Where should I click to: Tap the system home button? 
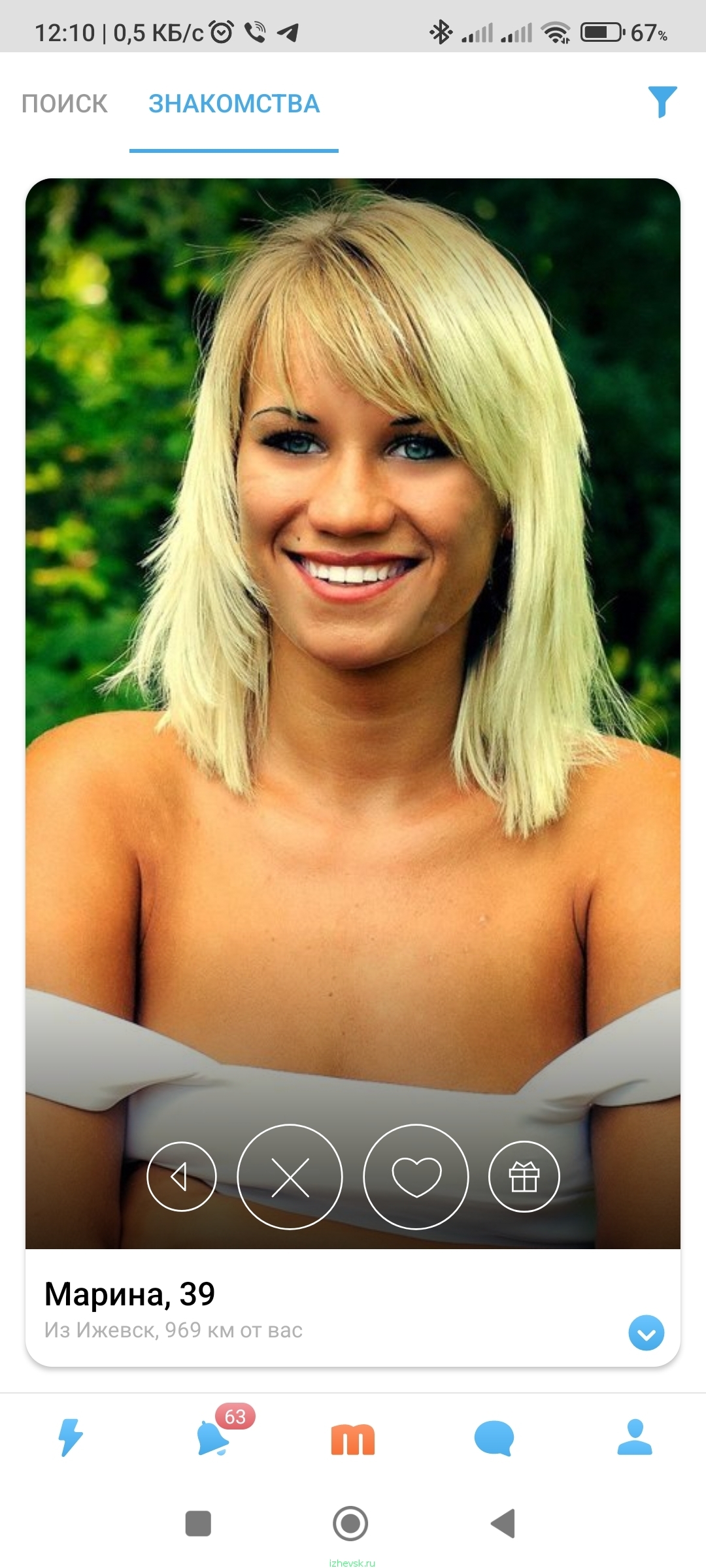point(350,1524)
